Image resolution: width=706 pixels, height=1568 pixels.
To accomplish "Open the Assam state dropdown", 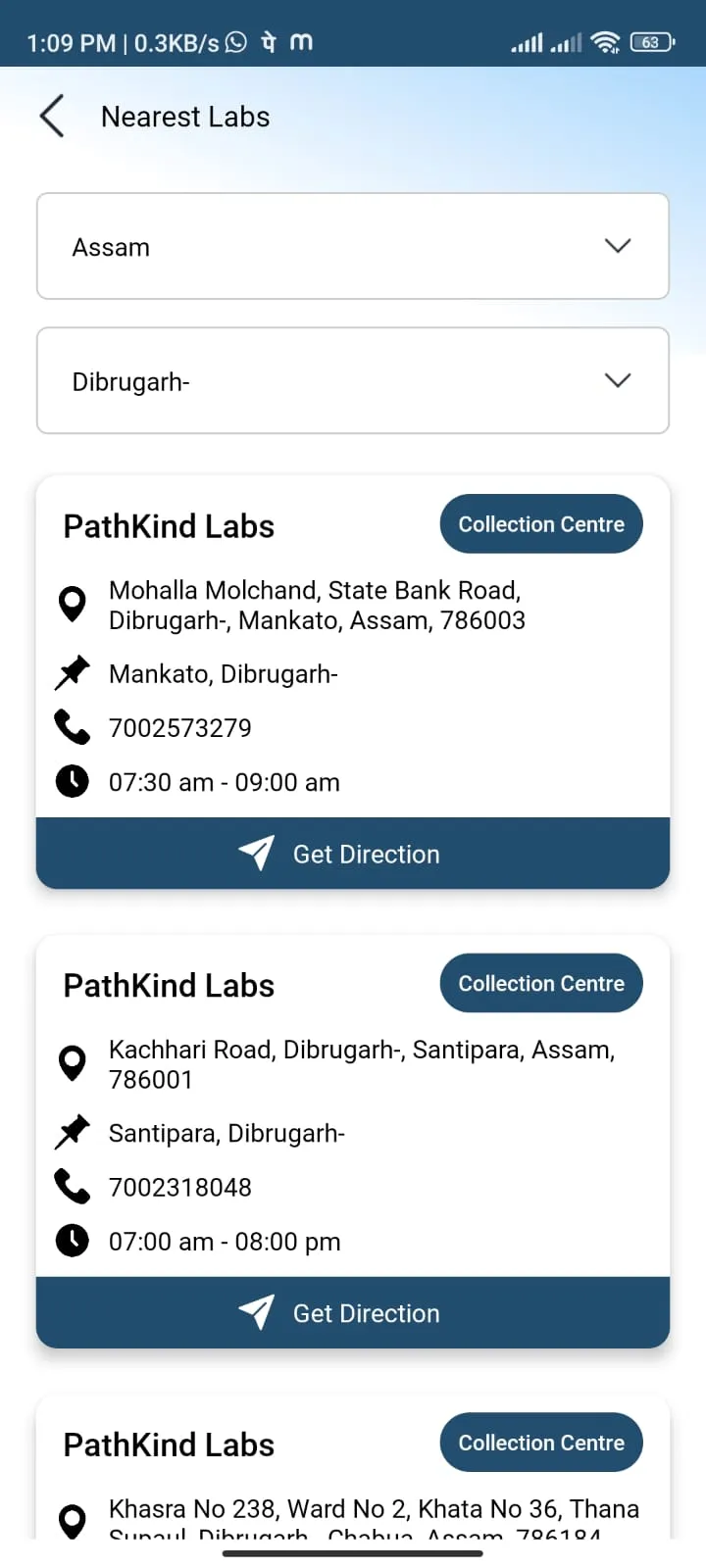I will coord(353,246).
